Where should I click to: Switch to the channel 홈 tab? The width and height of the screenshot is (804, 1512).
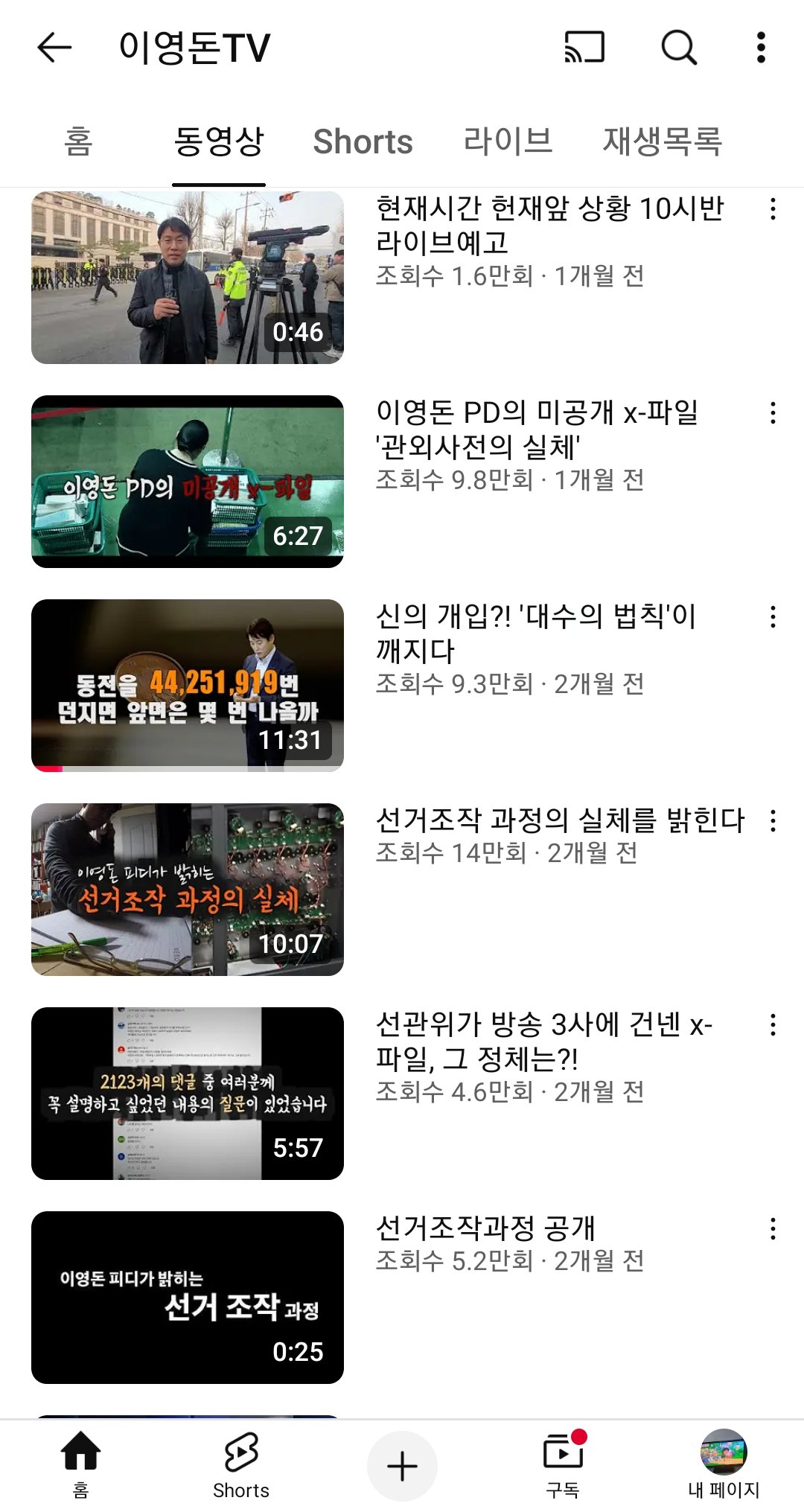(78, 141)
